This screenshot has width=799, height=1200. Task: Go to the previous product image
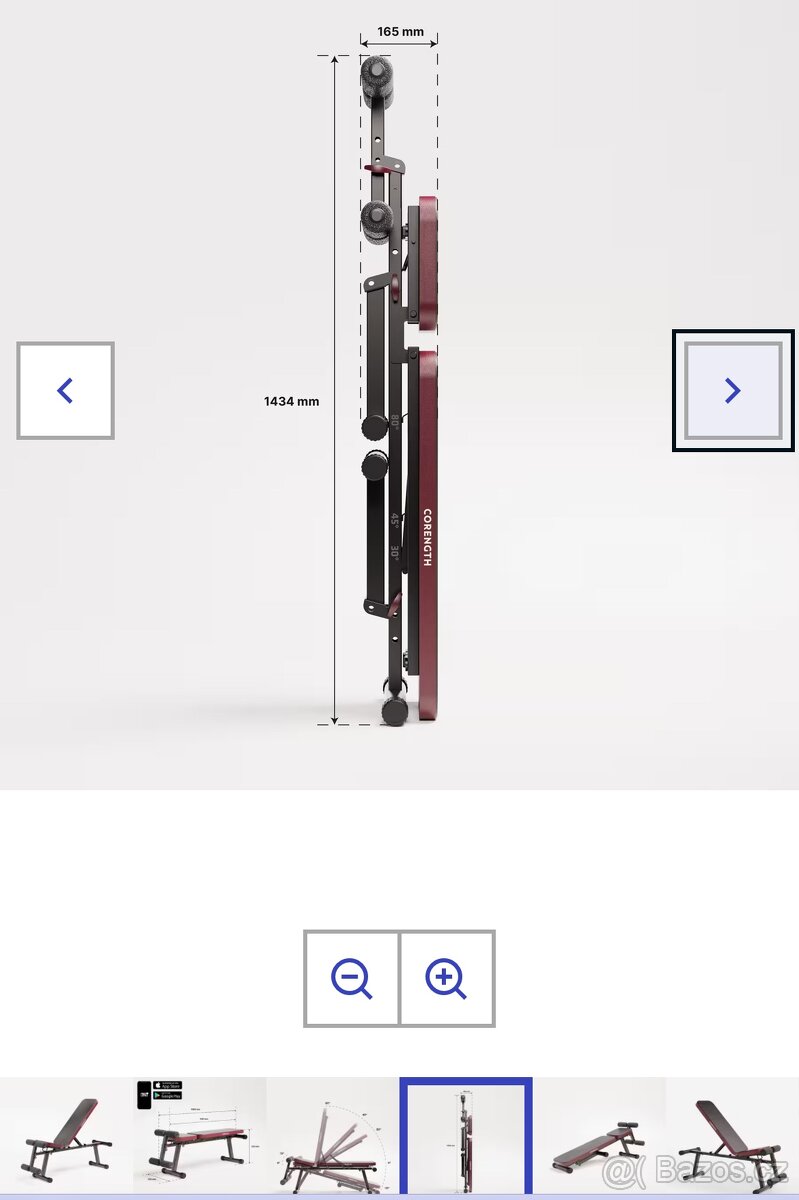pos(65,390)
